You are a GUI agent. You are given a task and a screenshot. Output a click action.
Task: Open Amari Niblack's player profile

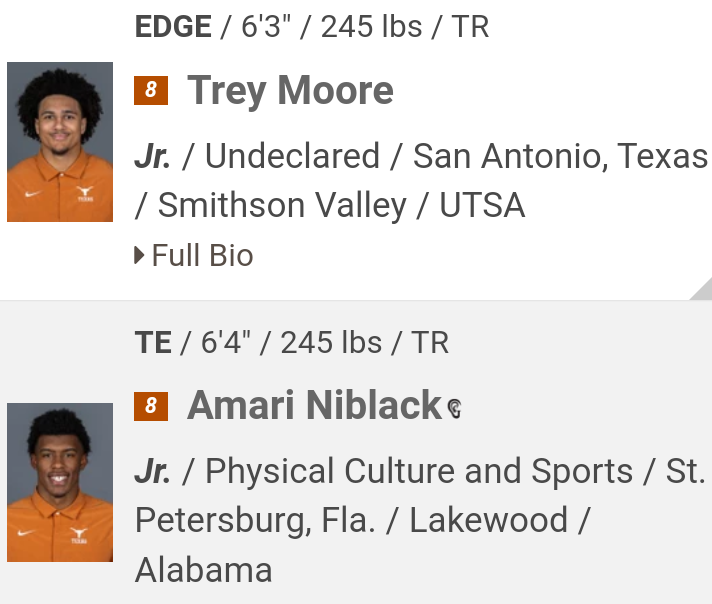point(314,405)
